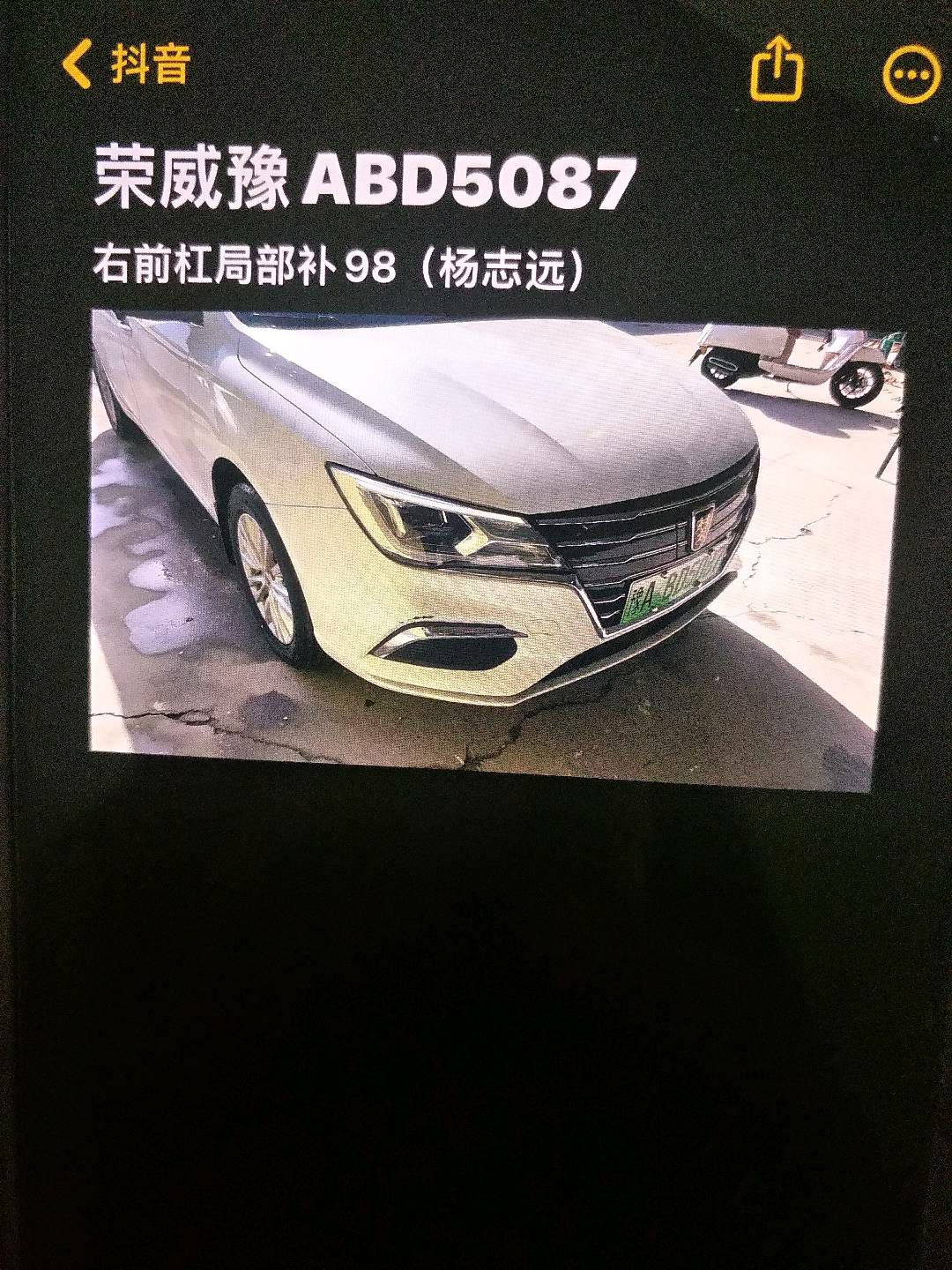Go back to the 抖音 folder
This screenshot has width=952, height=1270.
click(x=125, y=64)
